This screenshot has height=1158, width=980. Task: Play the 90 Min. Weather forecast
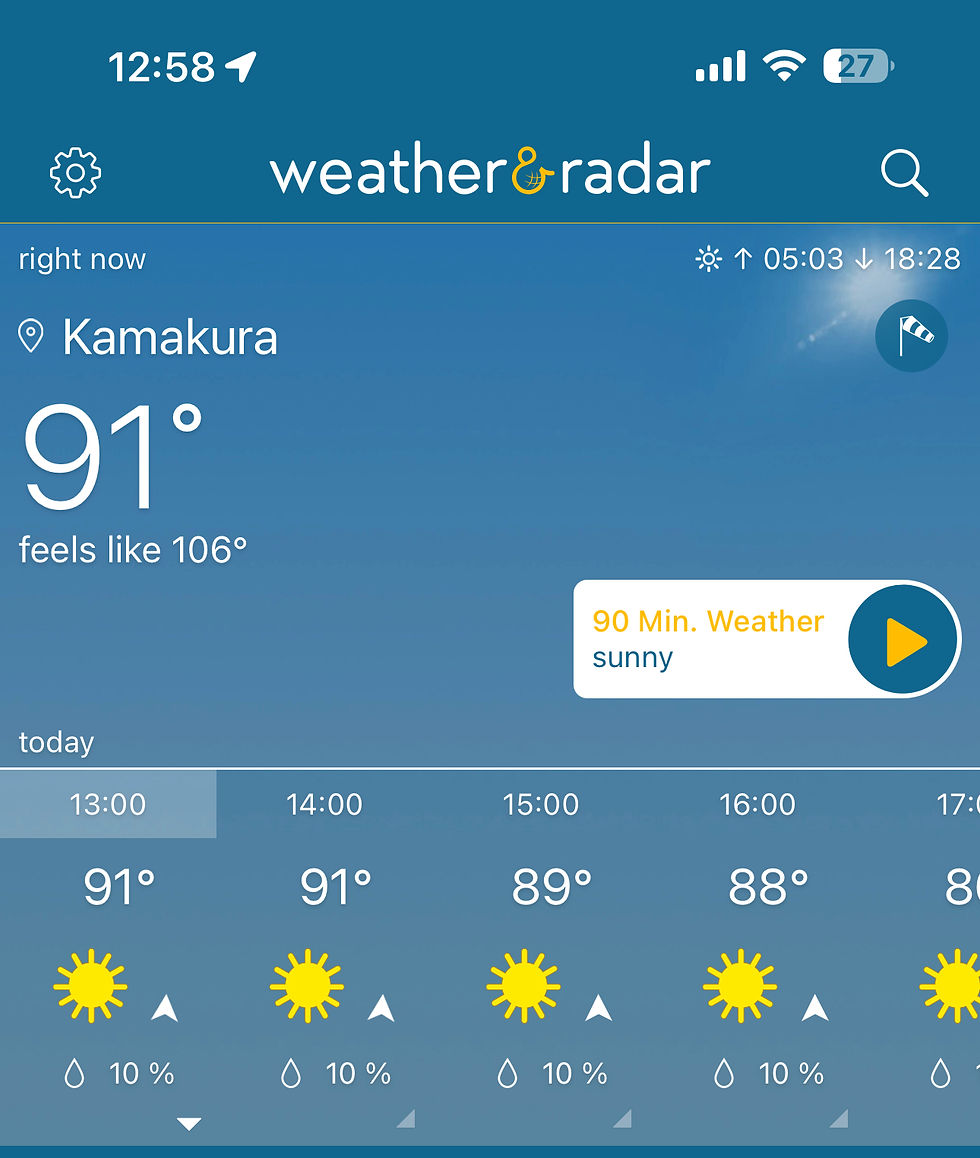tap(904, 640)
